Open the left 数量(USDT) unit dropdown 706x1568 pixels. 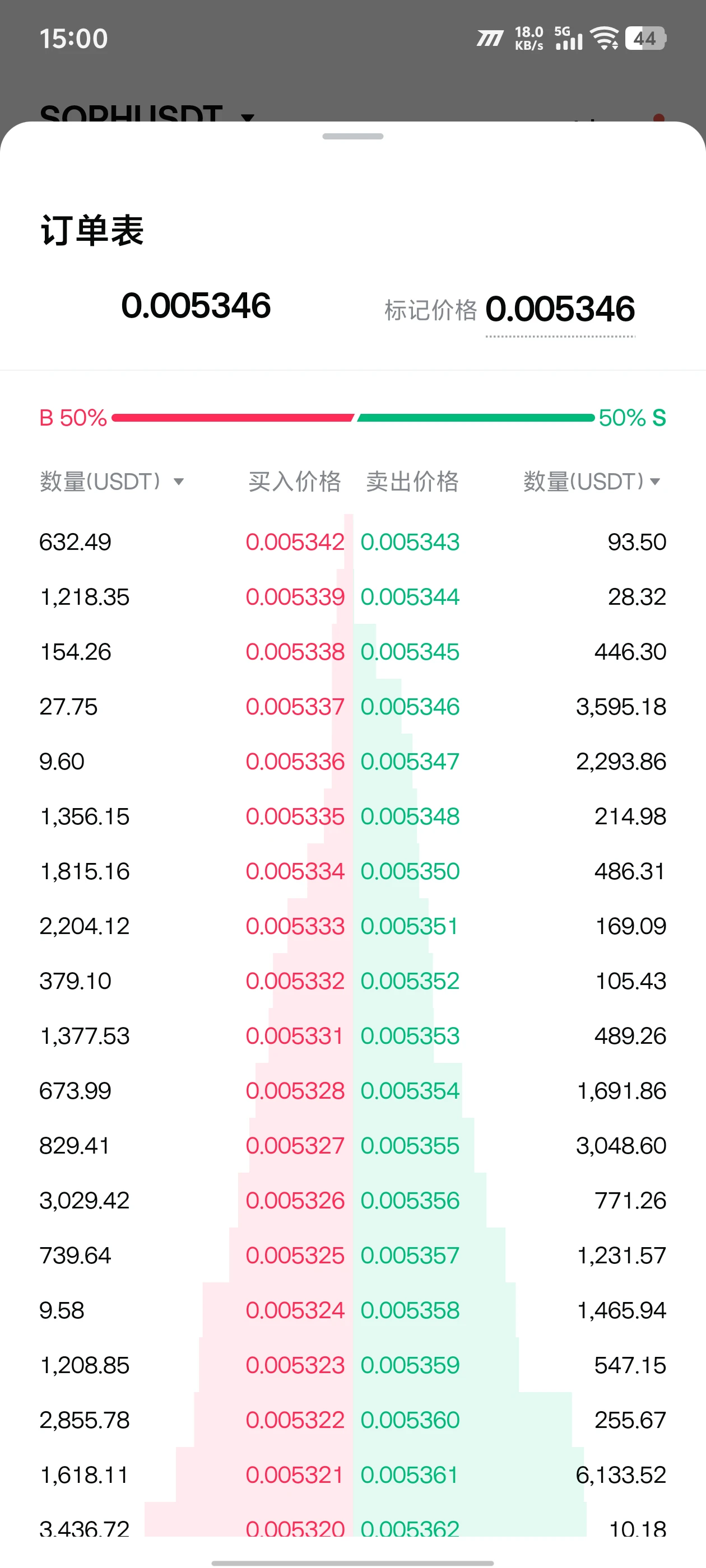pos(112,482)
